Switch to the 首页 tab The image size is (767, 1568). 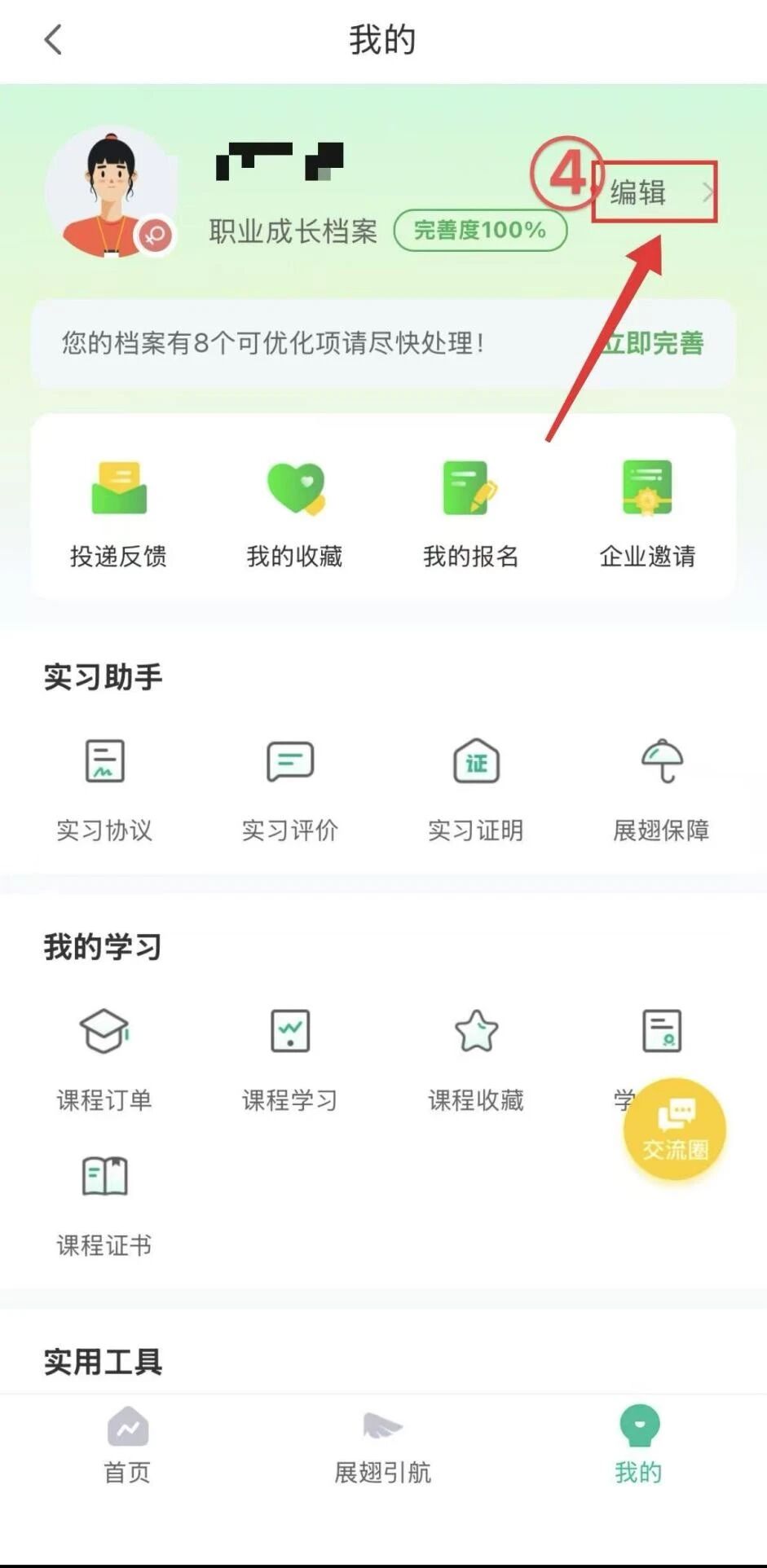click(x=127, y=1444)
